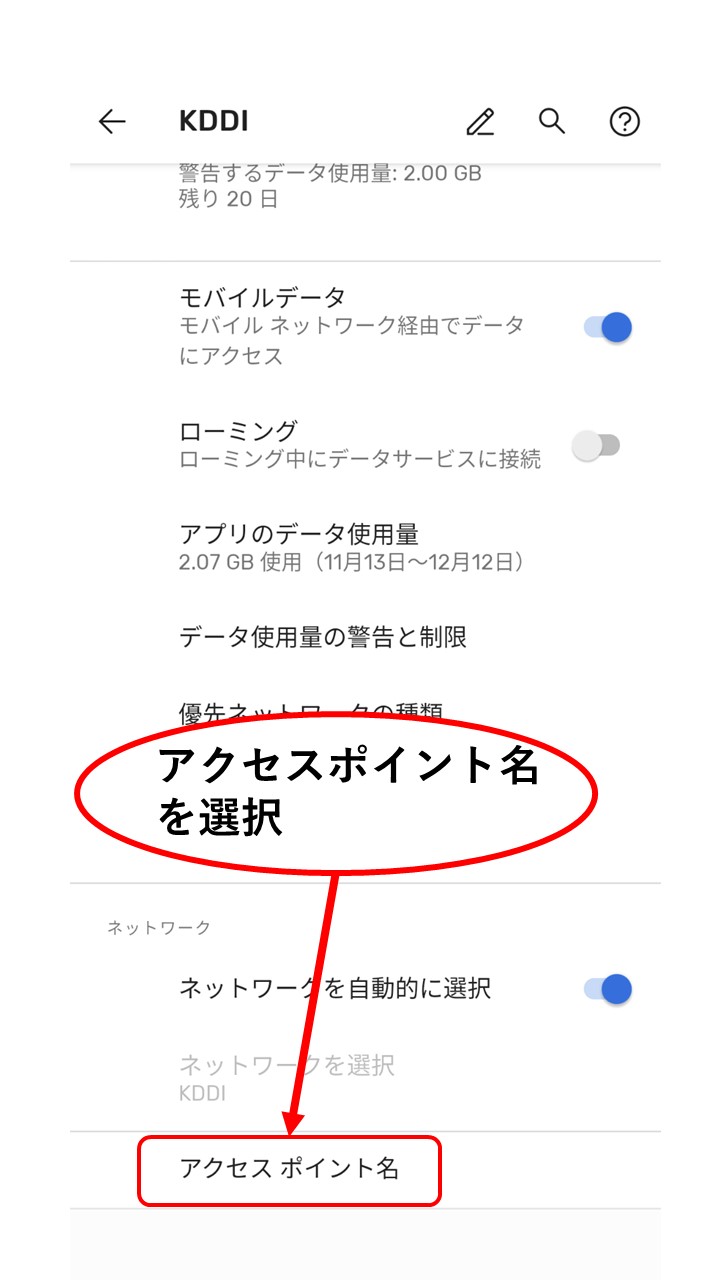Select アクセス ポイント名
720x1280 pixels.
[x=289, y=1169]
